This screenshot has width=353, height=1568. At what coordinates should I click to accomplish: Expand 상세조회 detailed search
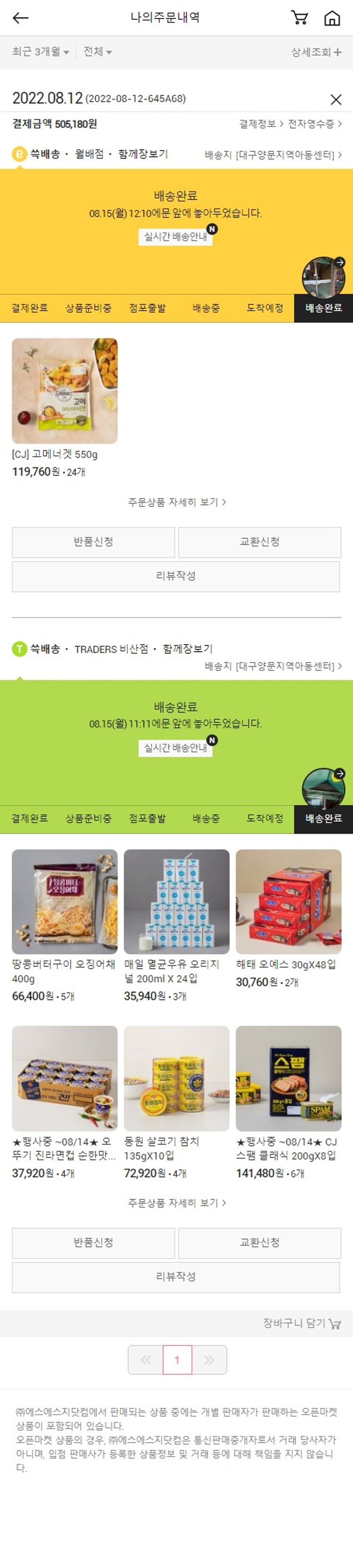pyautogui.click(x=316, y=52)
